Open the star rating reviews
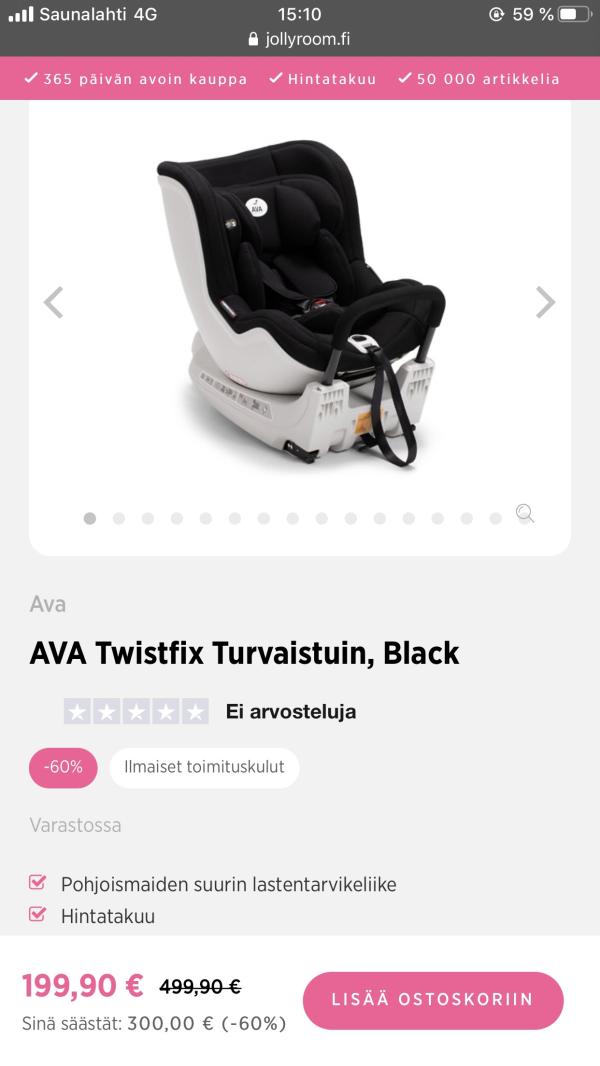 tap(136, 712)
